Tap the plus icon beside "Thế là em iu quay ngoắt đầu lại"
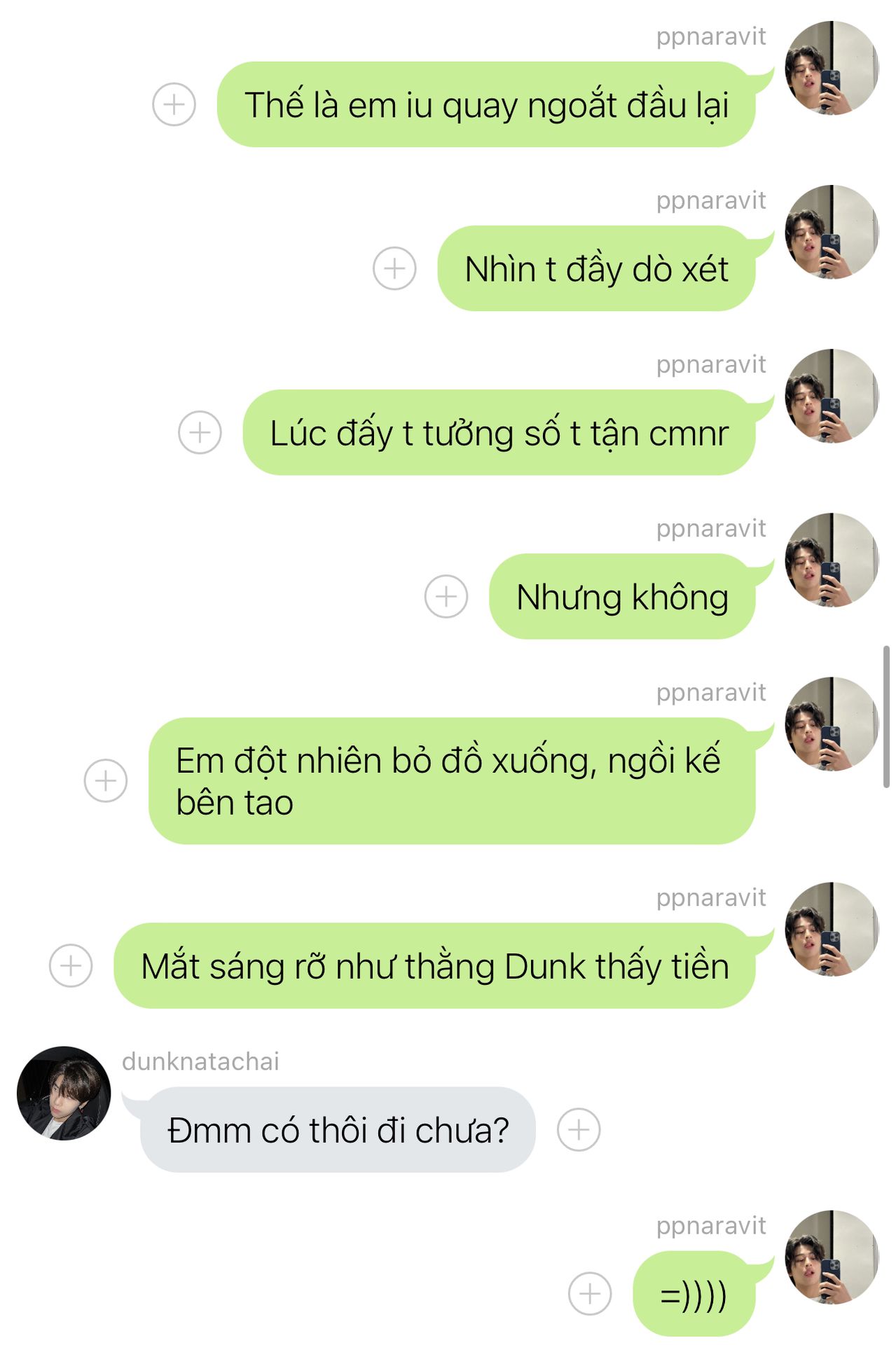Viewport: 896px width, 1345px height. pos(174,104)
